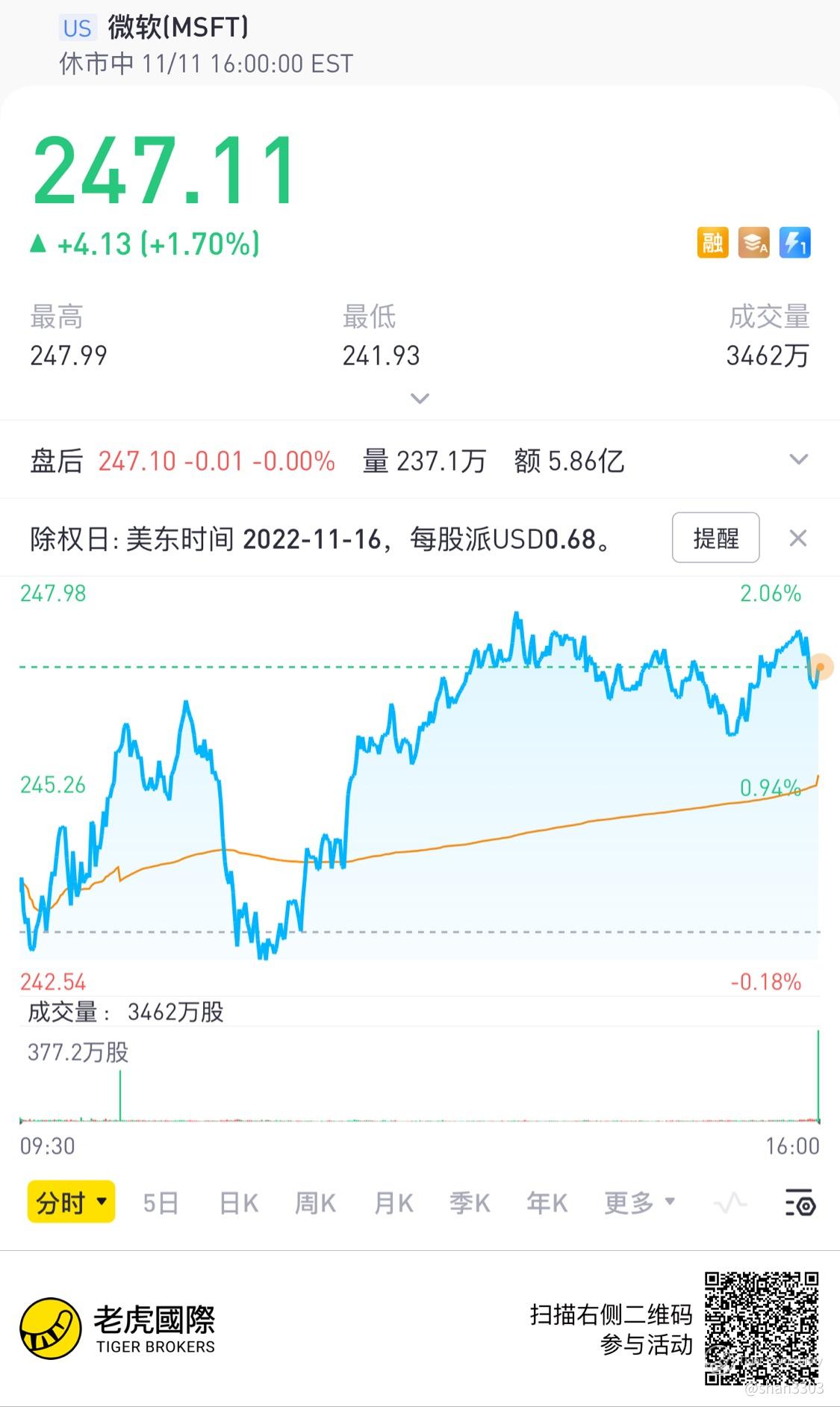Open the 季K quarterly chart

(470, 1202)
